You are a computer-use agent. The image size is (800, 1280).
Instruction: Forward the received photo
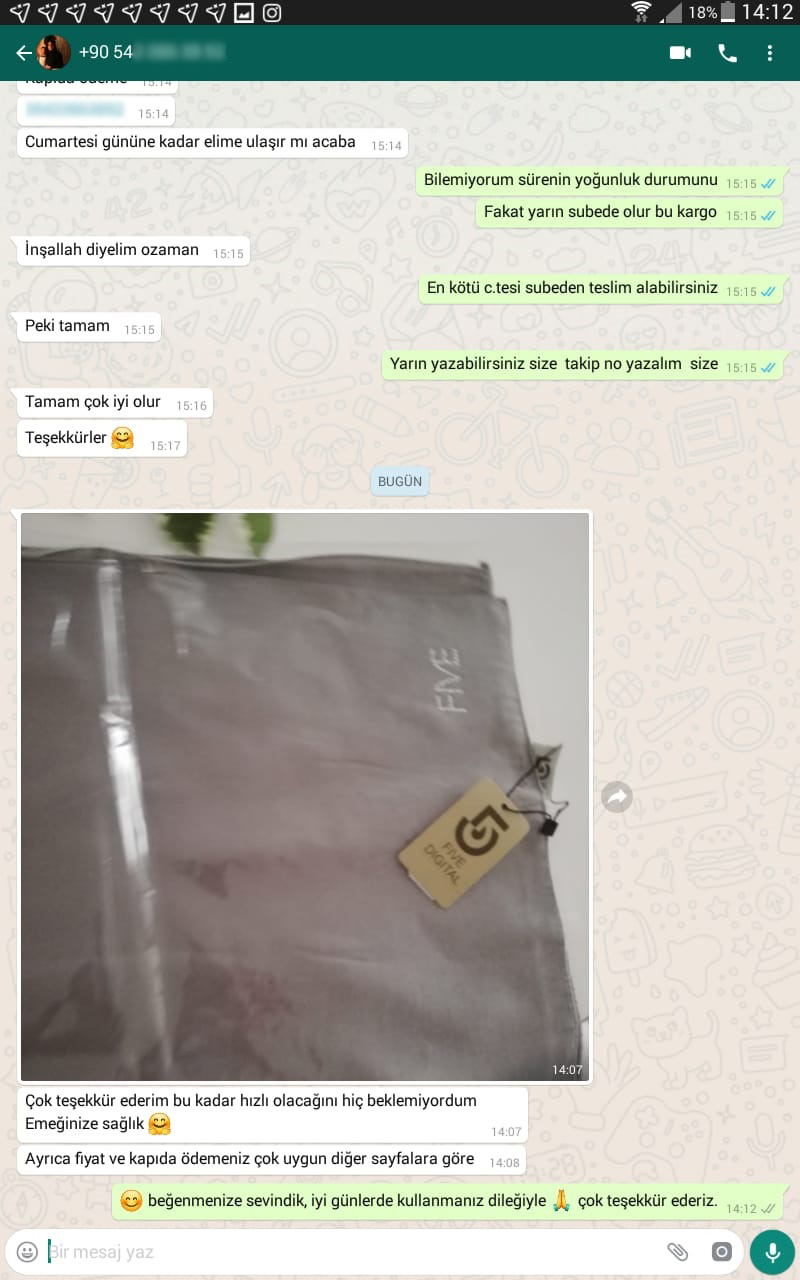pos(617,796)
